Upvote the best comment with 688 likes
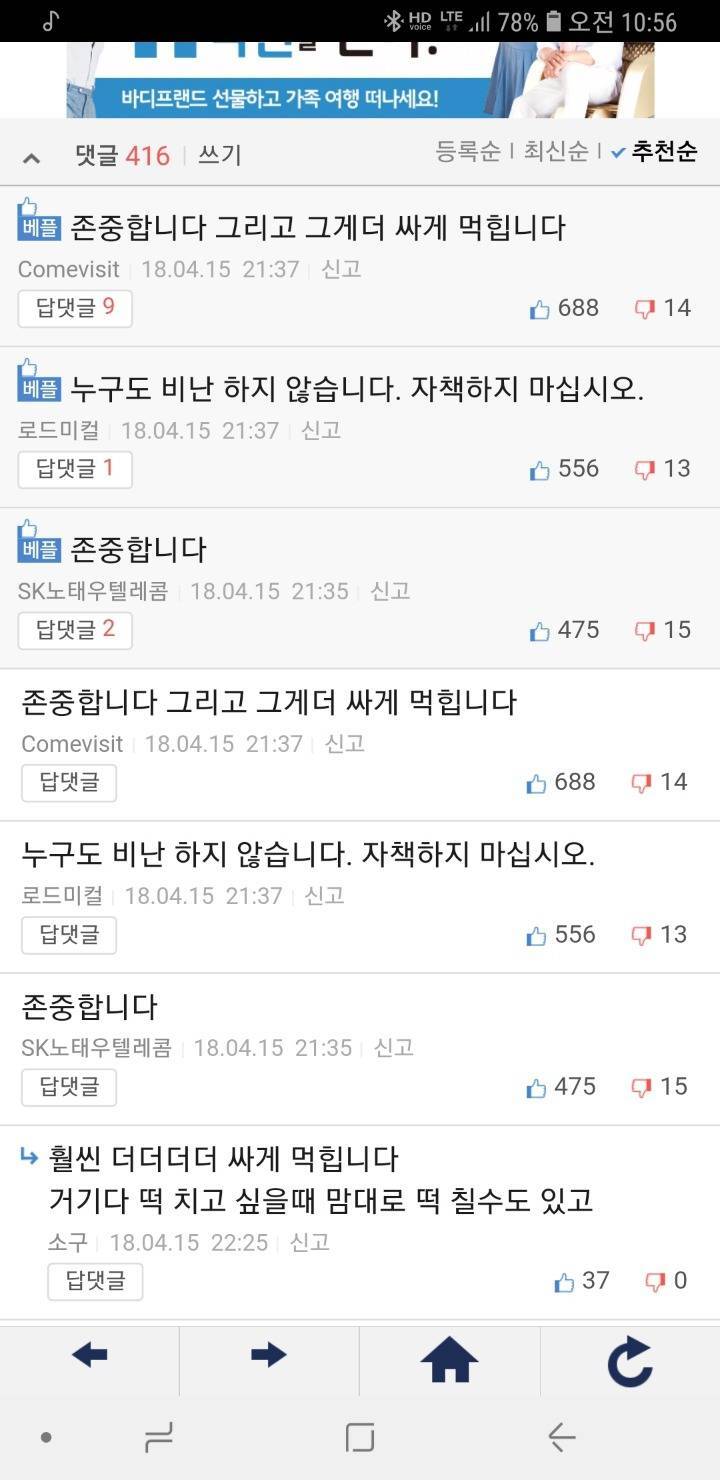Screen dimensions: 720x1480 coord(564,308)
